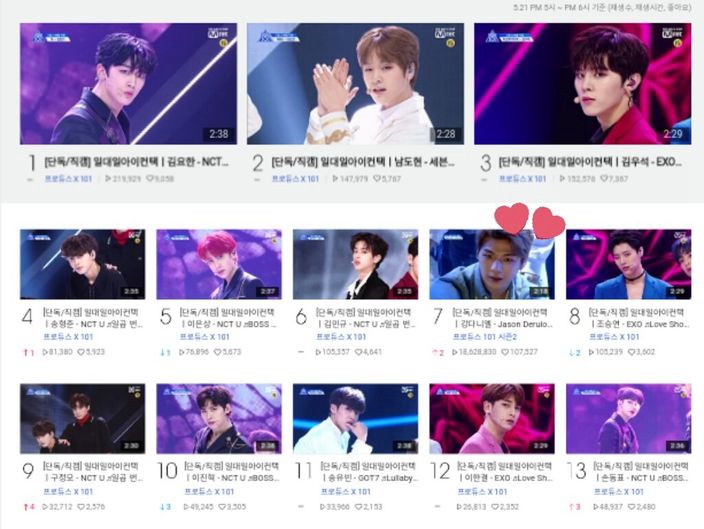
Task: Play rank 7 video of 강다니엘
Action: point(491,265)
